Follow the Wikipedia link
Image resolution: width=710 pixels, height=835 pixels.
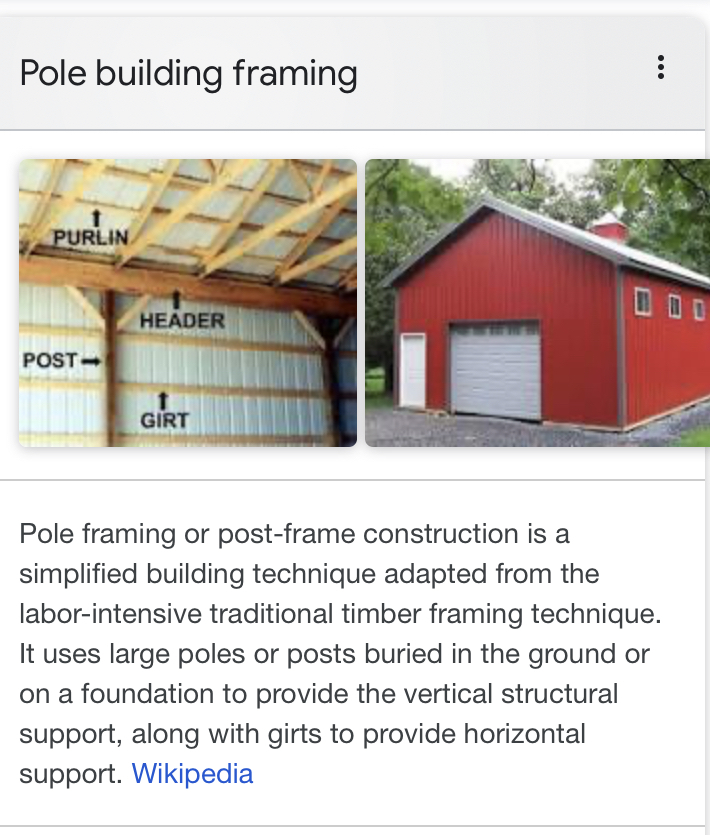tap(192, 773)
